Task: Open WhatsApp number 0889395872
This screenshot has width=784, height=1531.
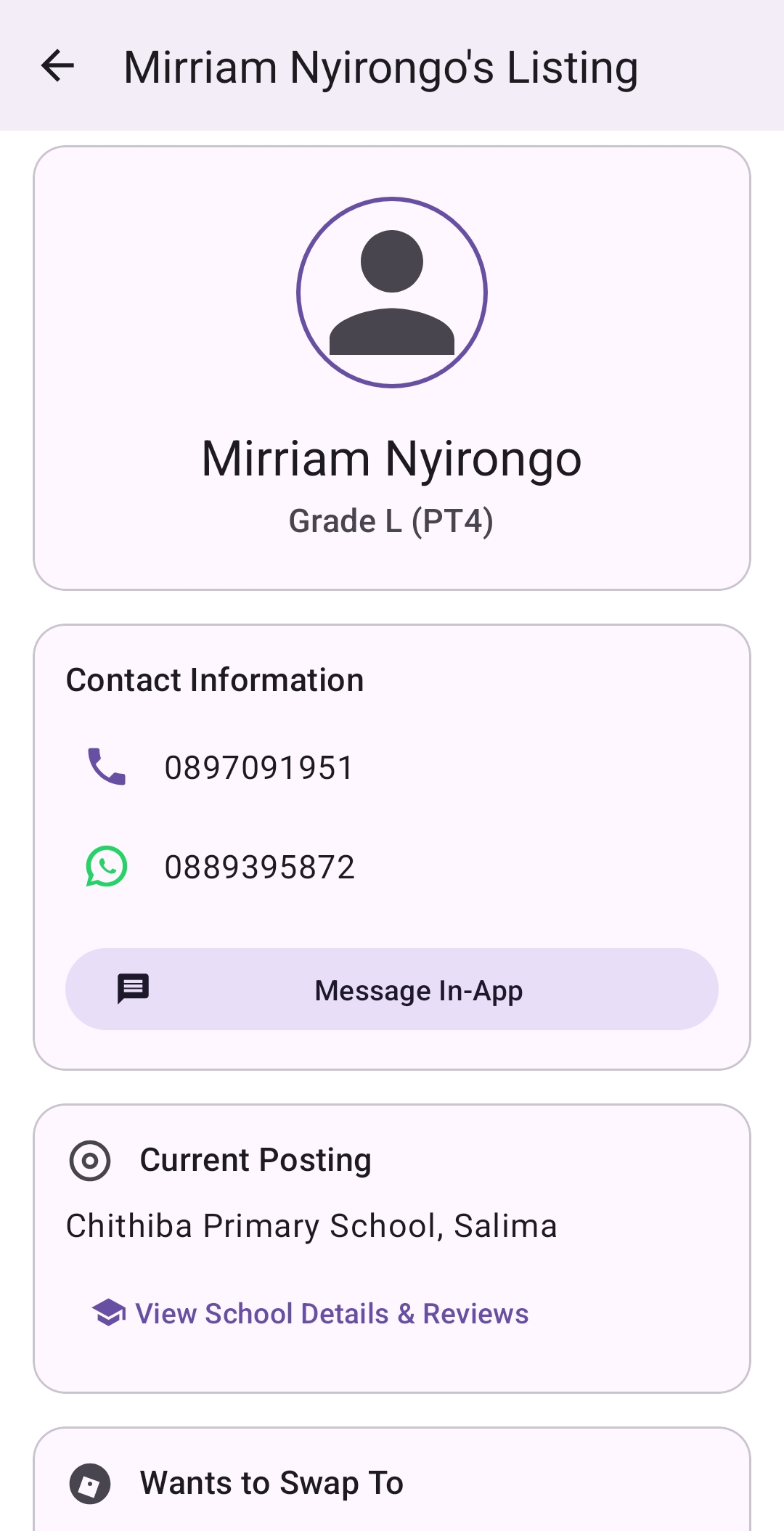Action: point(258,867)
